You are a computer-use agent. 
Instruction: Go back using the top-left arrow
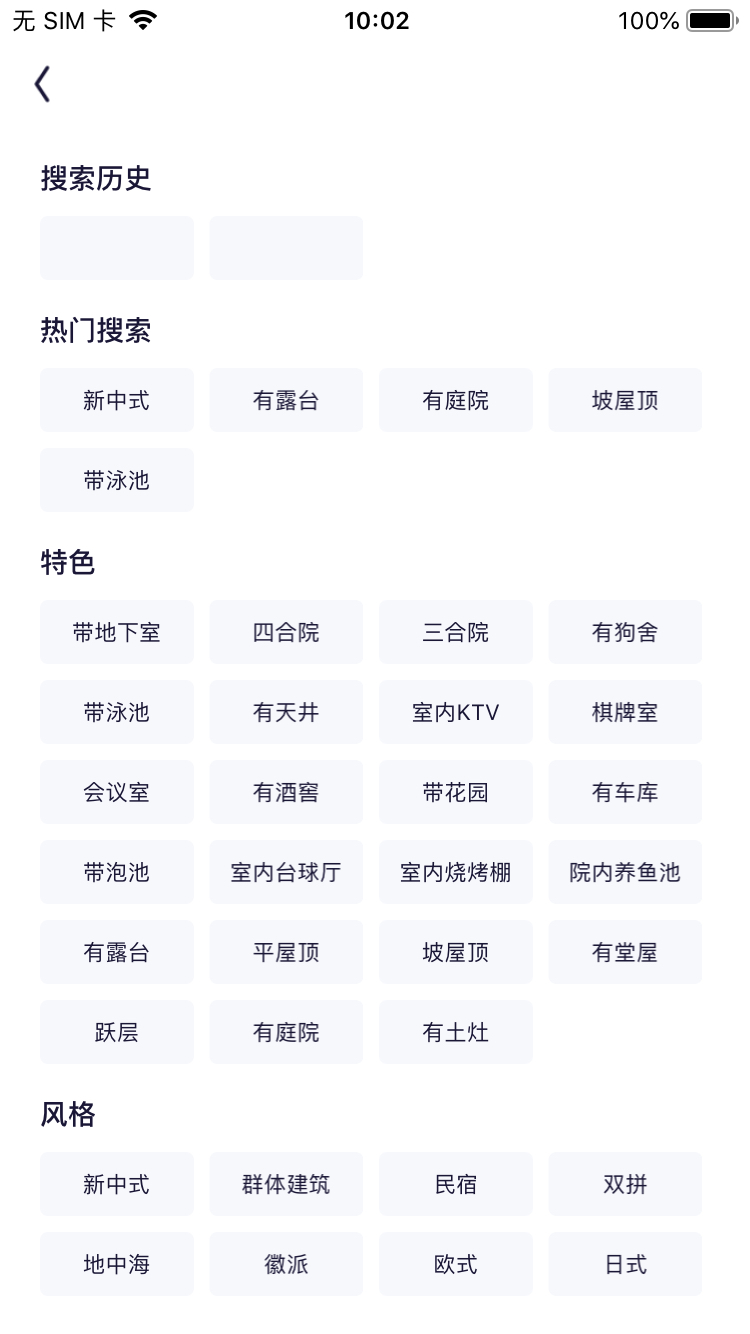42,85
